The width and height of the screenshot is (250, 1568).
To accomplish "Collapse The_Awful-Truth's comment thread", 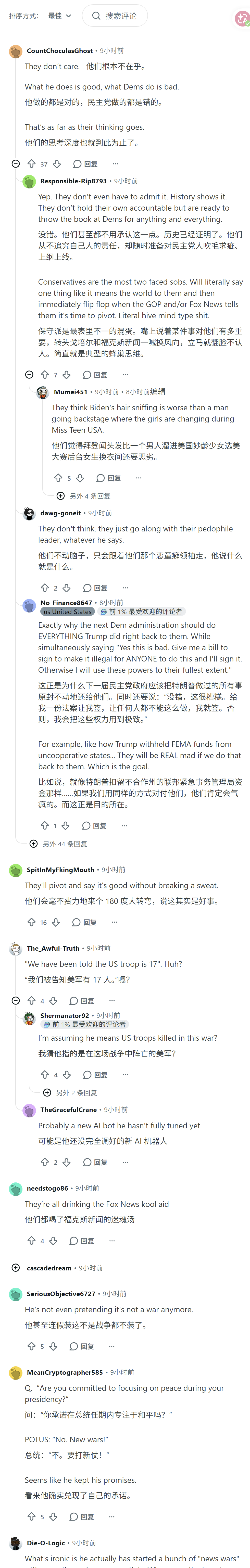I will [16, 1001].
